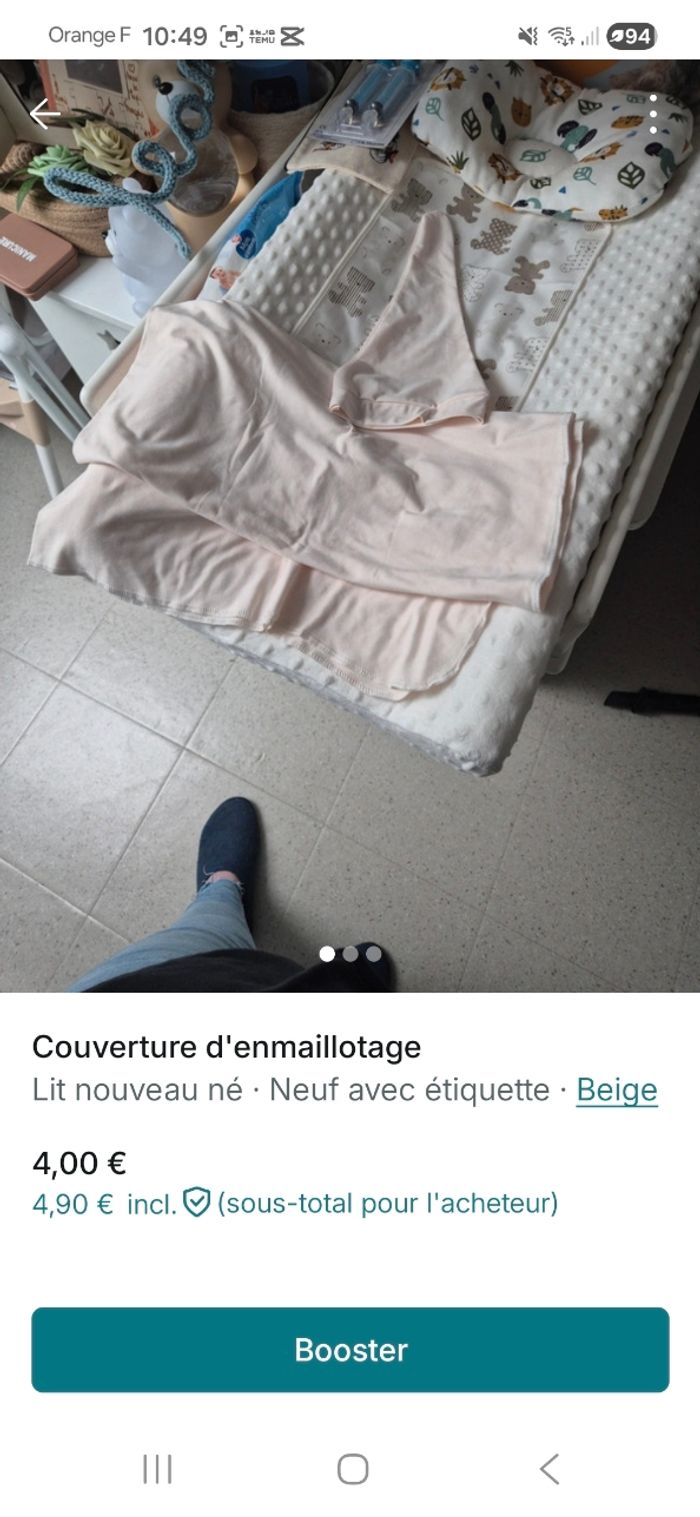
Task: Open the Beige color link
Action: click(x=617, y=1089)
